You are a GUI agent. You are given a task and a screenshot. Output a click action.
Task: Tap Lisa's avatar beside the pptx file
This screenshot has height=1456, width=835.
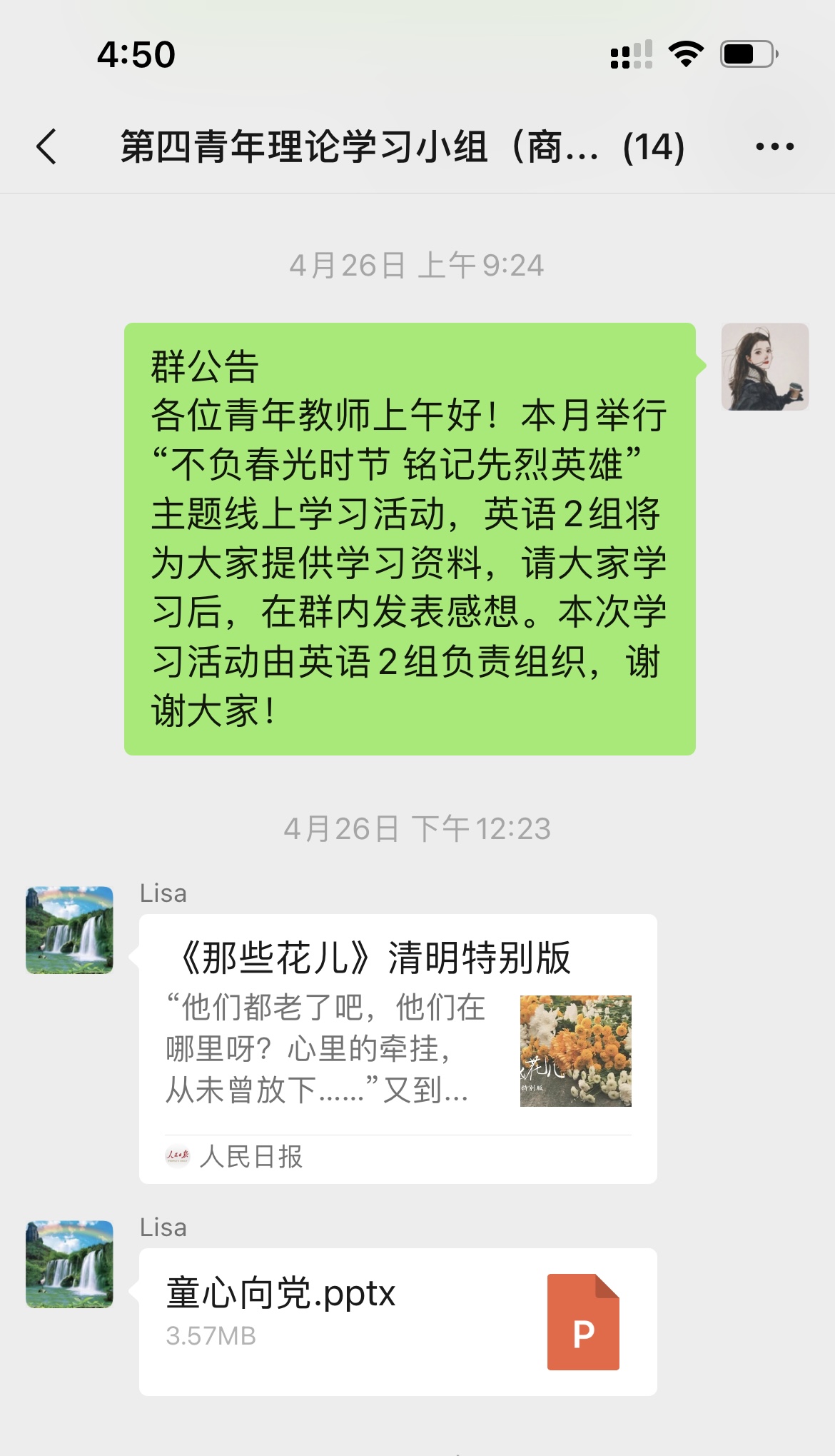[x=69, y=1264]
